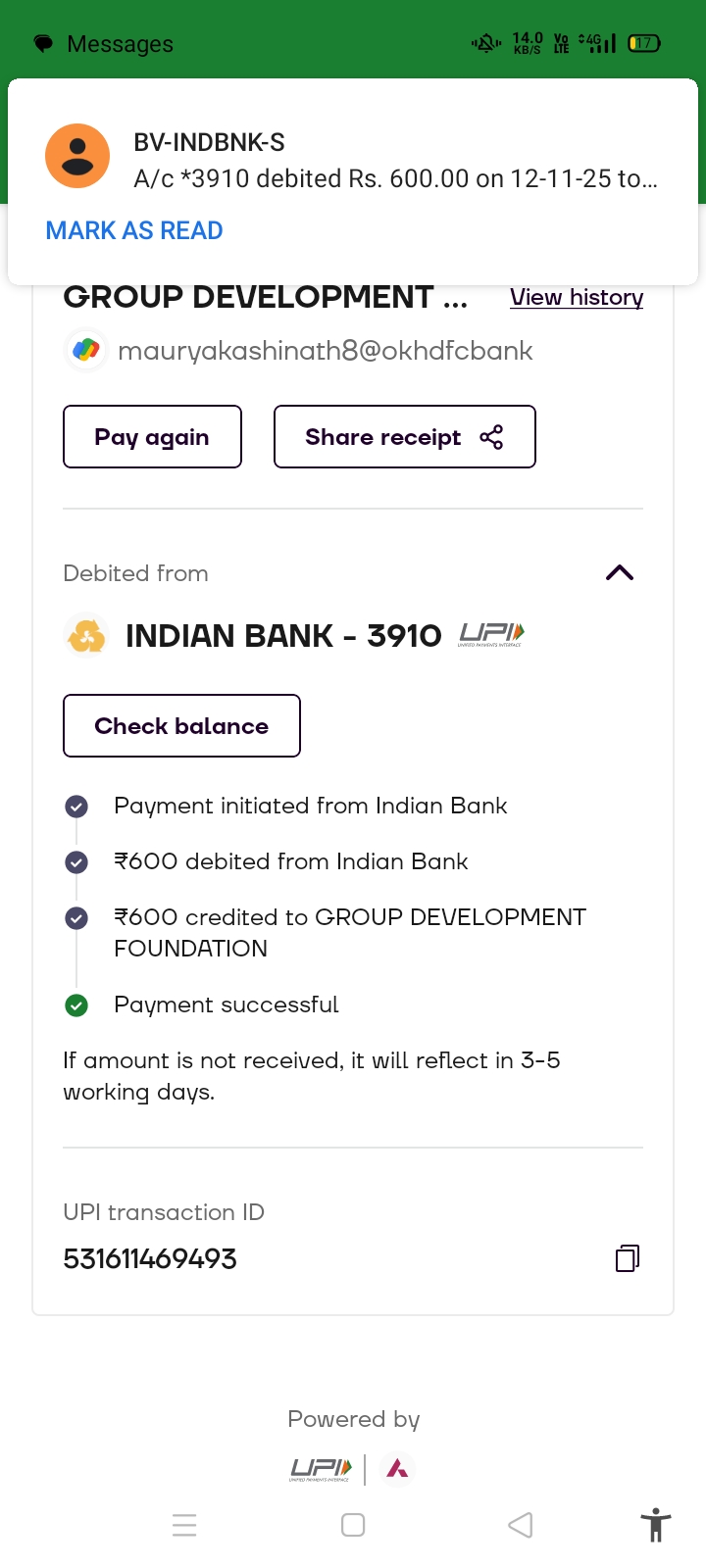Open recent apps from navigation bar

tap(184, 1525)
